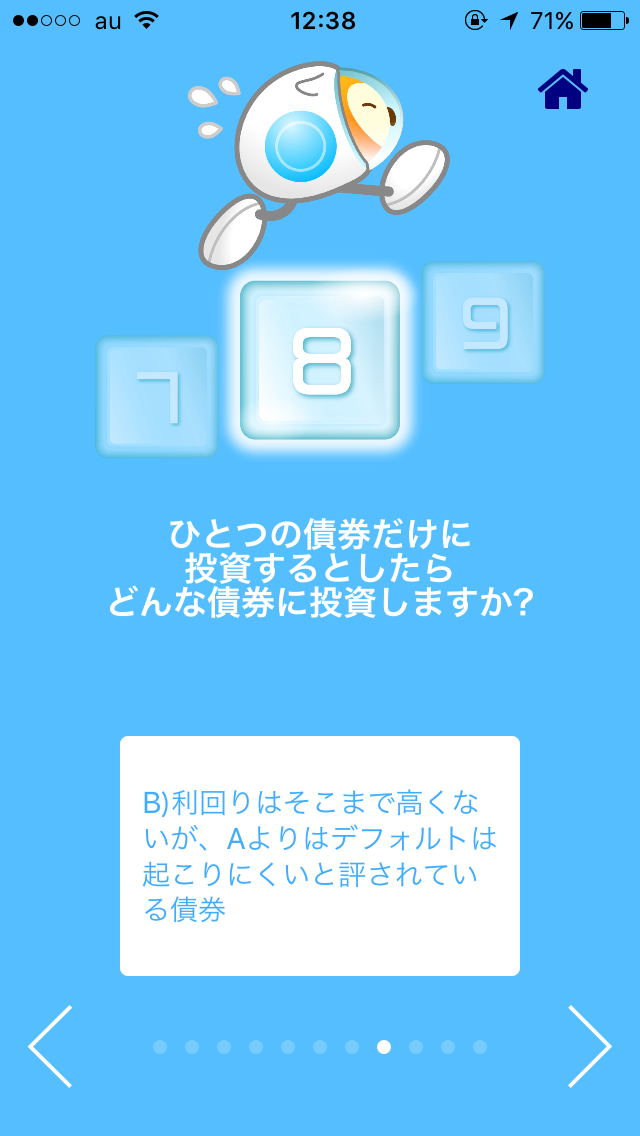Go to the previous answer with left arrow
The width and height of the screenshot is (640, 1136).
point(50,1046)
